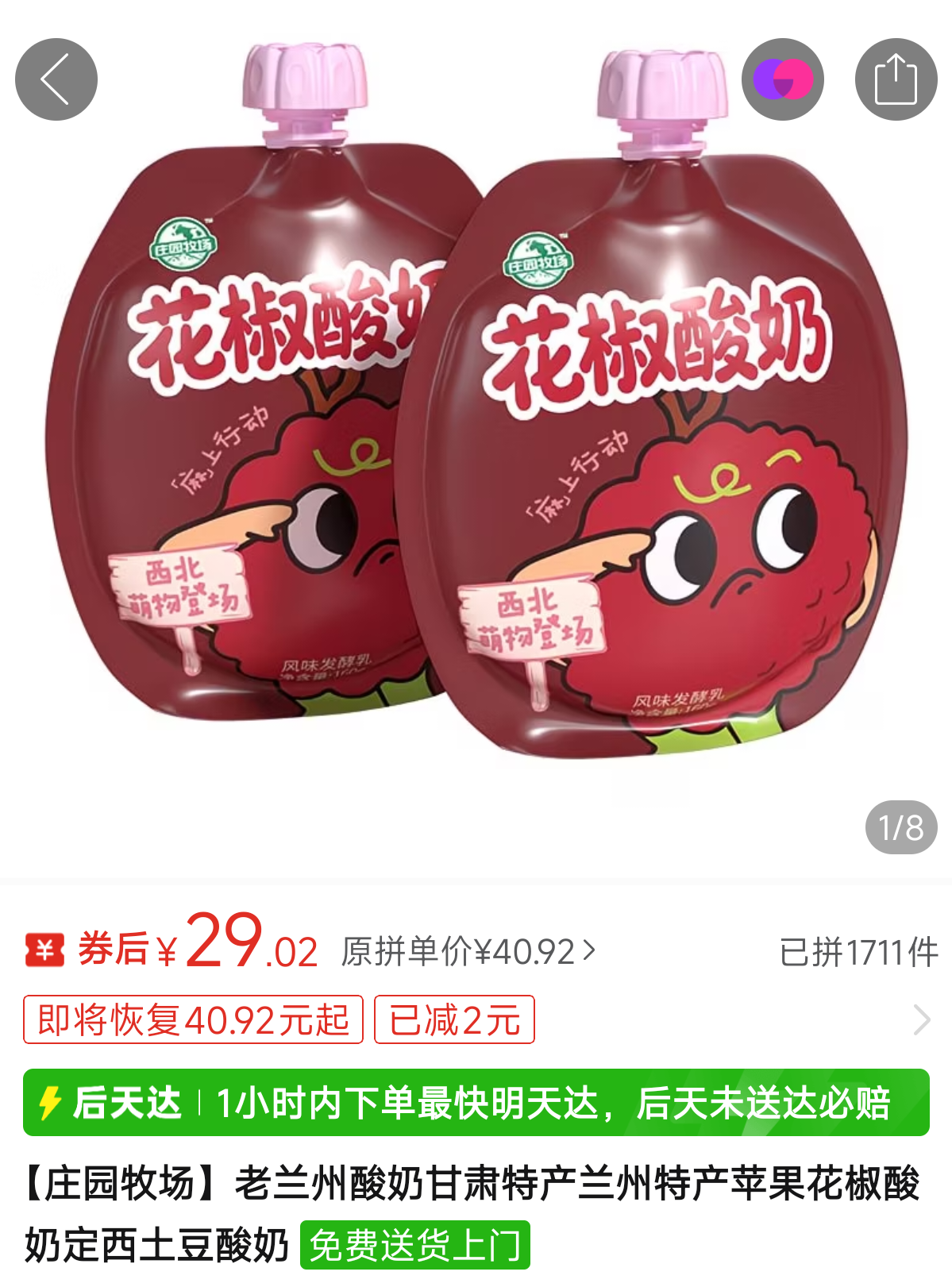Open the 后天达 delivery guarantee banner
The height and width of the screenshot is (1287, 952).
(476, 1103)
